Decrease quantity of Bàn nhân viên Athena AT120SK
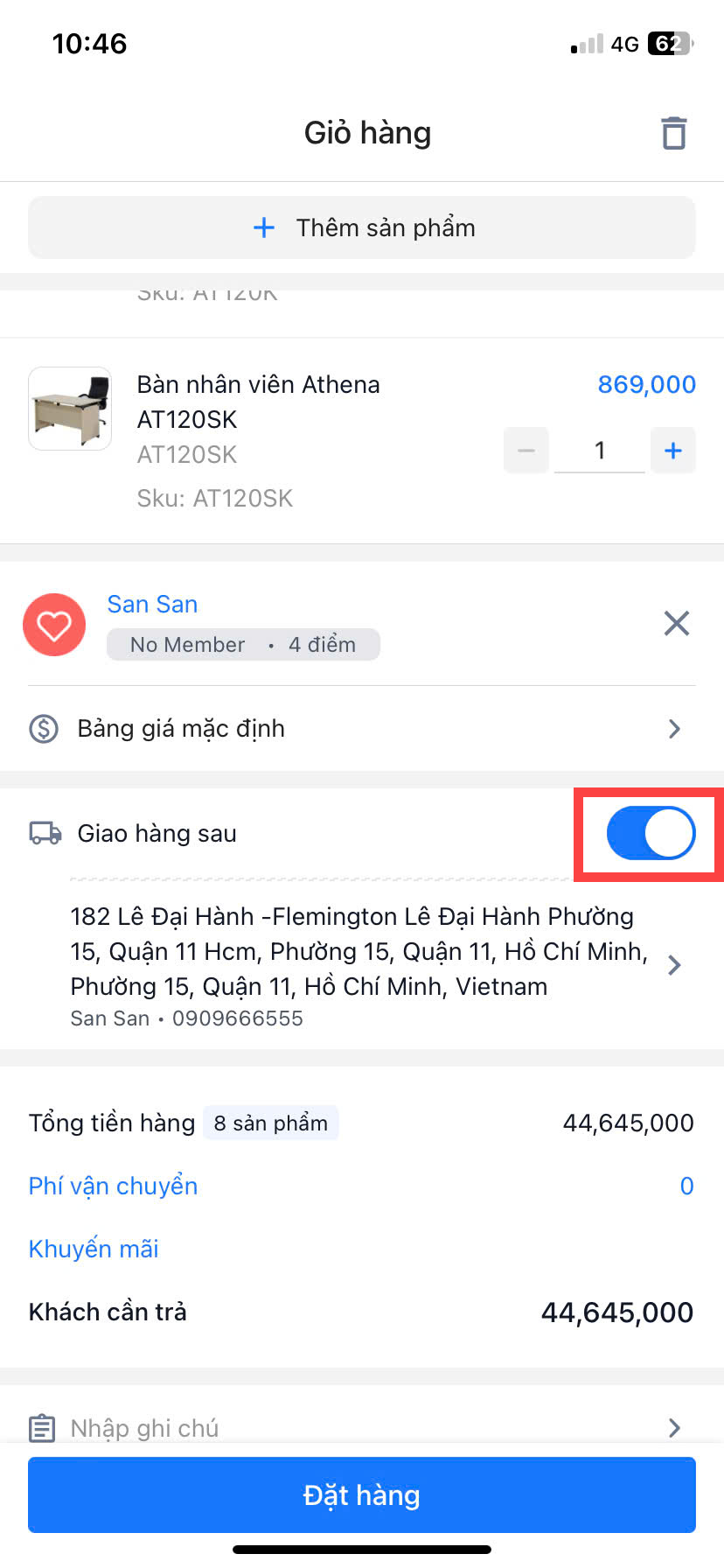The width and height of the screenshot is (724, 1568). coord(526,451)
